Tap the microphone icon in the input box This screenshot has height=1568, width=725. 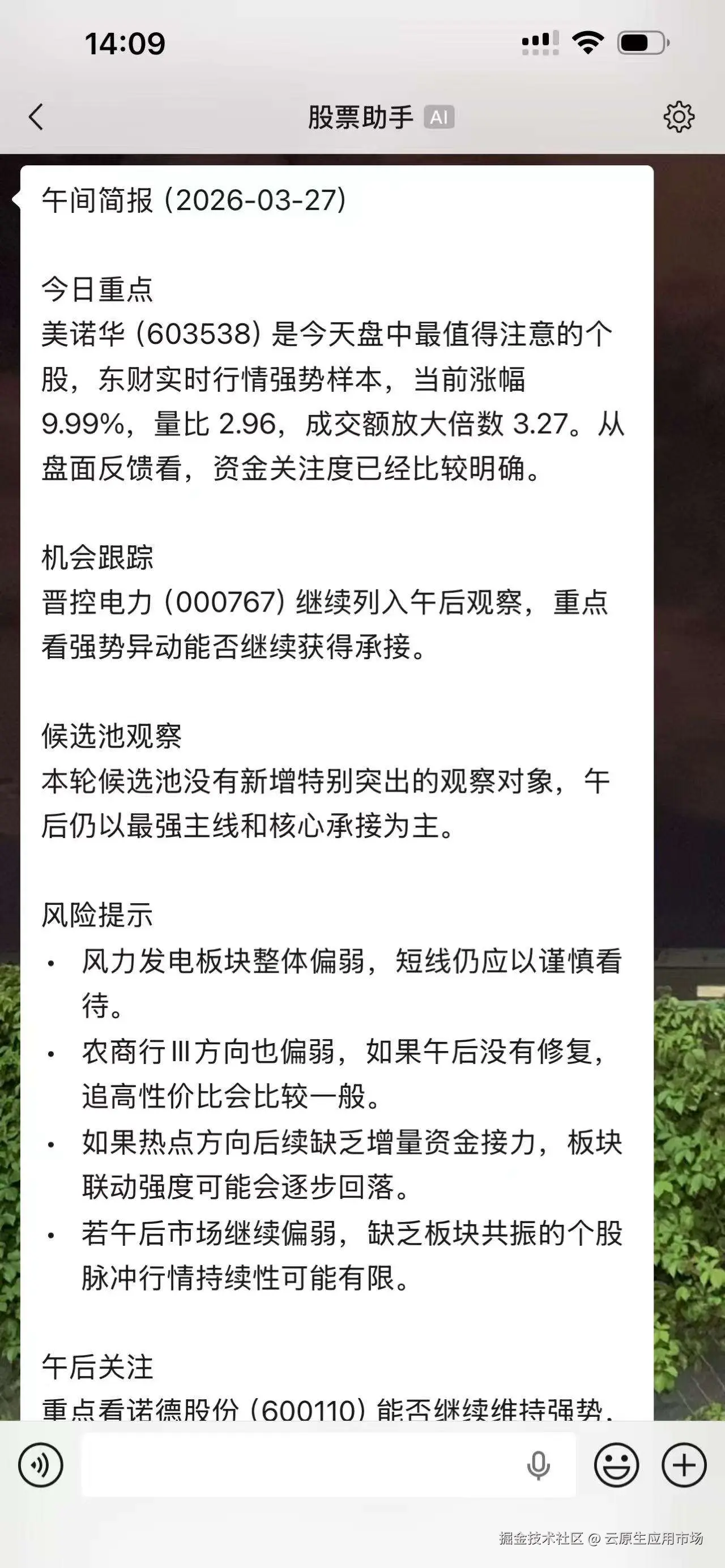click(x=538, y=1465)
